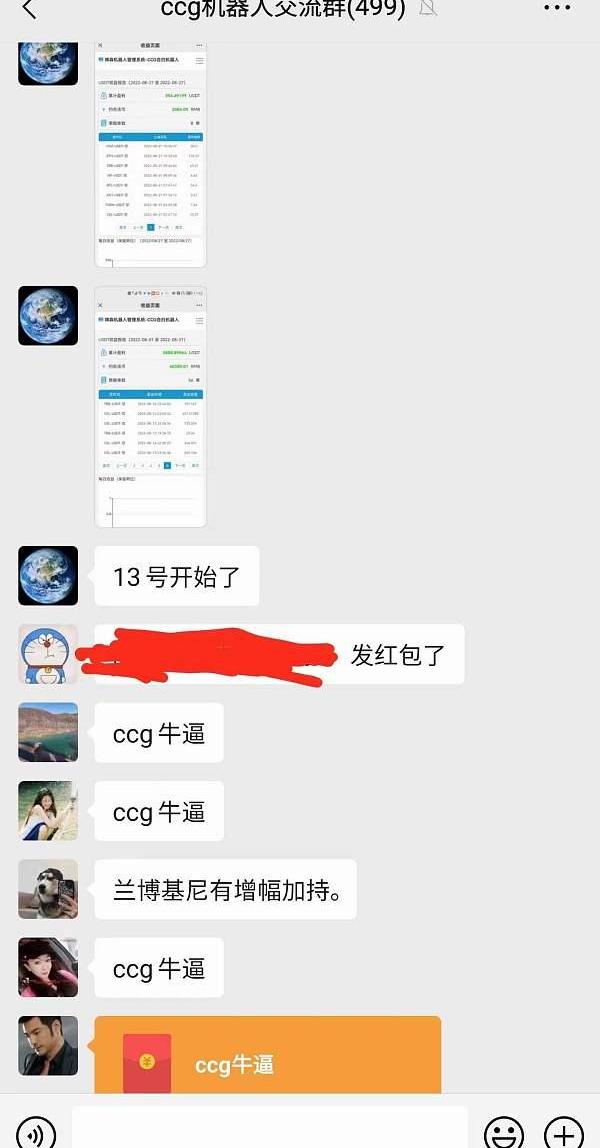View the husky avatar's profile
The width and height of the screenshot is (600, 1148).
(48, 889)
